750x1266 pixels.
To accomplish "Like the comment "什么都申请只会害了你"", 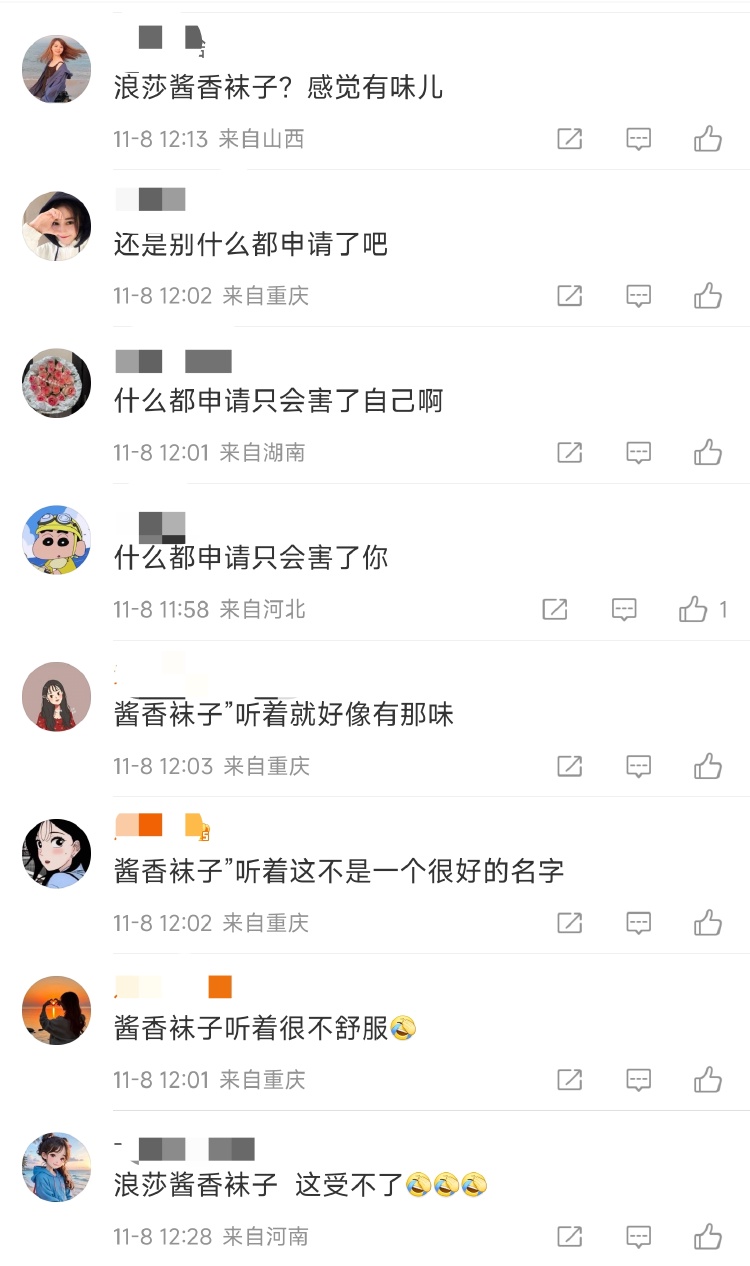I will click(x=694, y=609).
